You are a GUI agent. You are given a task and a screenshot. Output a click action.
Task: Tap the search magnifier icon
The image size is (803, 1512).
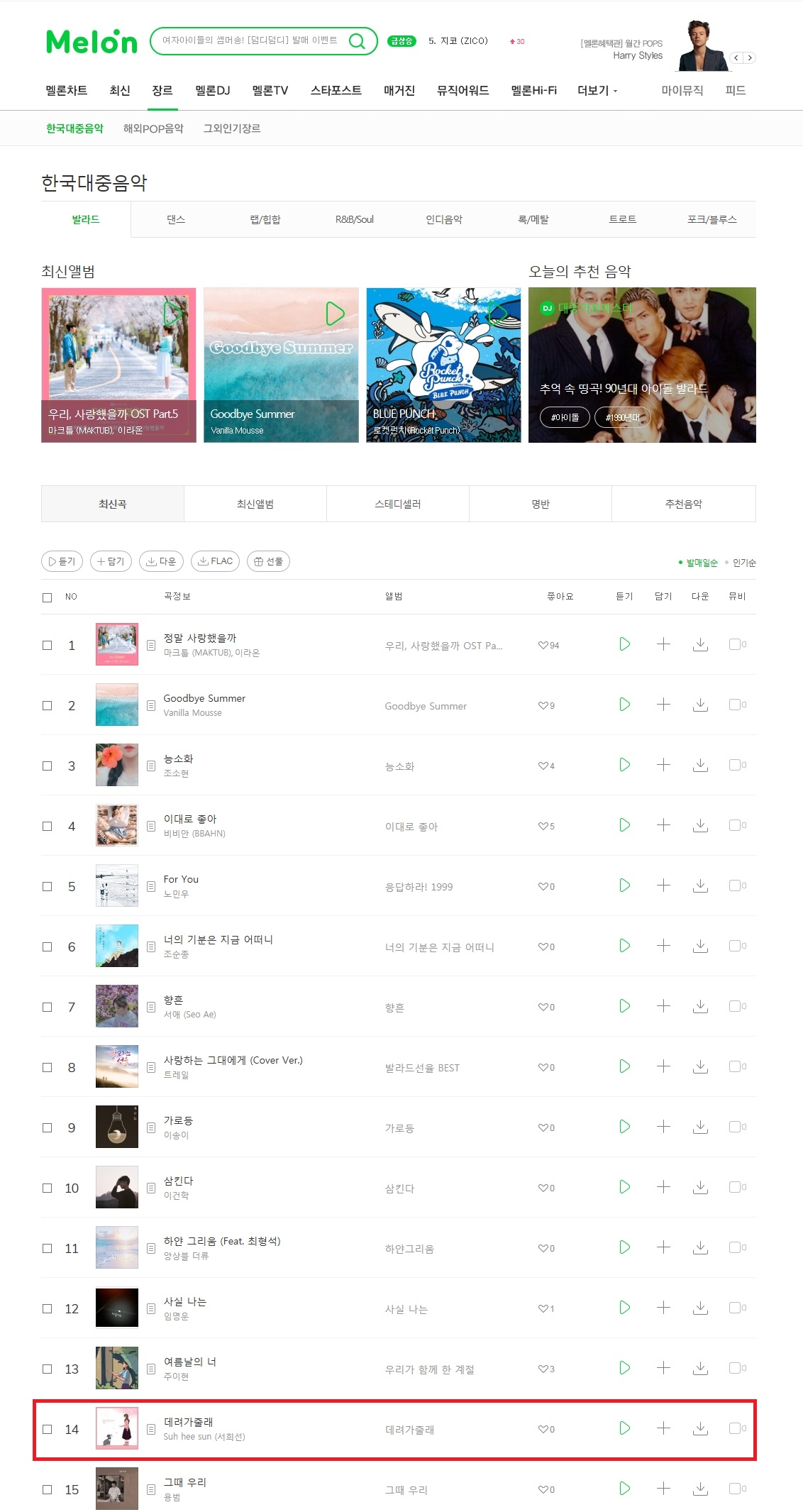358,41
